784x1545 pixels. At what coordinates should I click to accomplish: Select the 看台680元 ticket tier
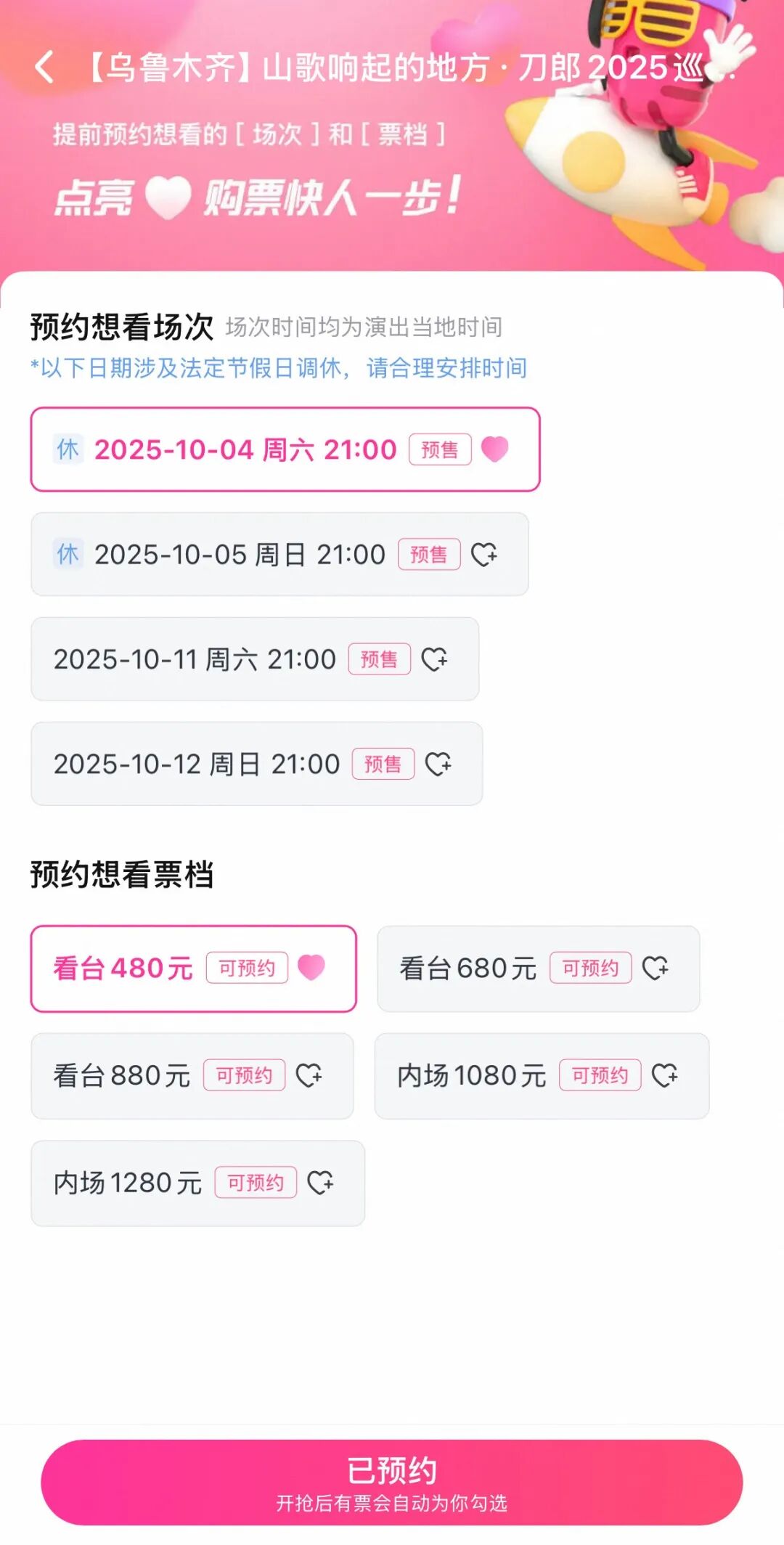pos(538,969)
